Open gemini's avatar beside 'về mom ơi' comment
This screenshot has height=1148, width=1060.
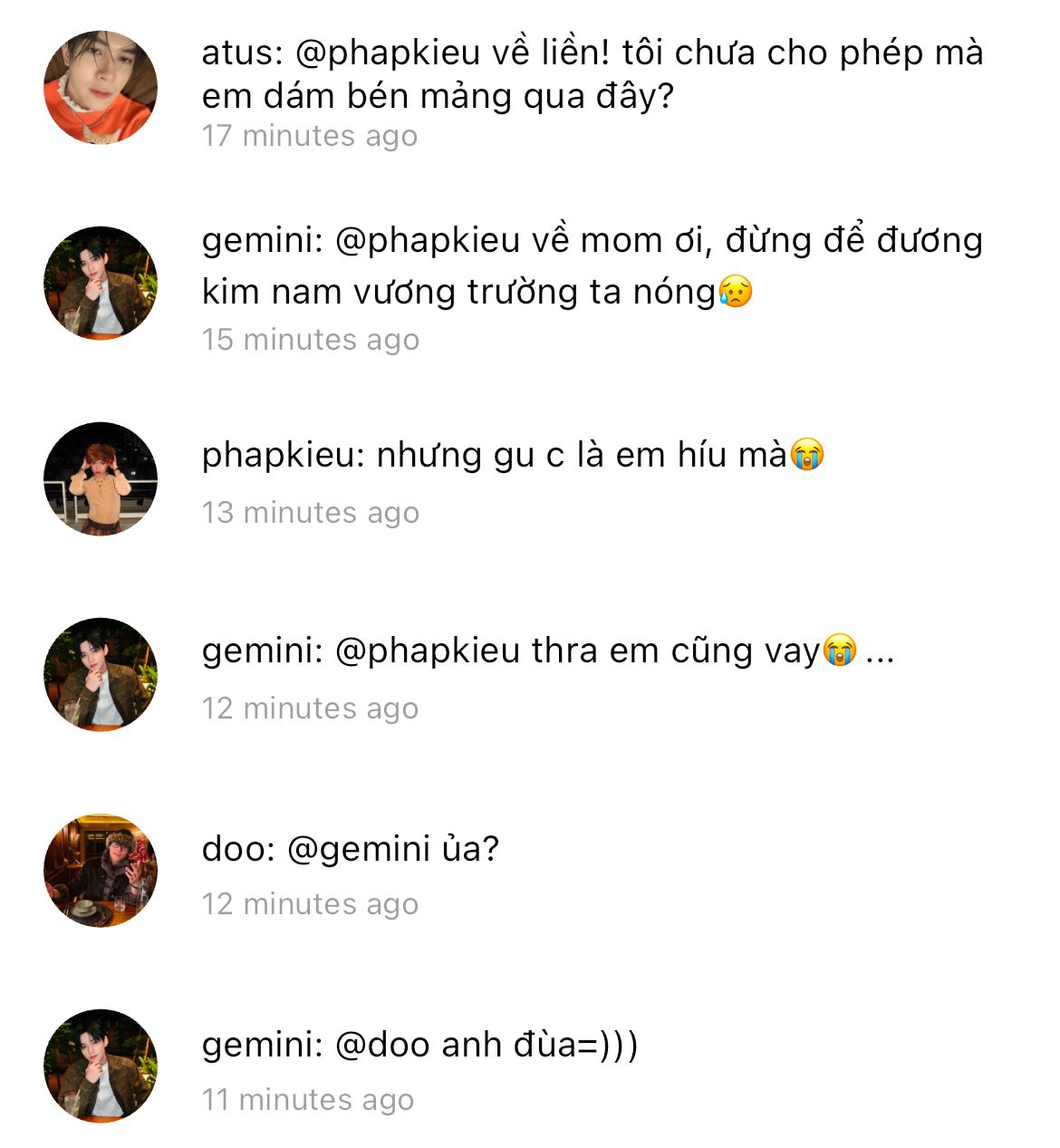tap(101, 284)
